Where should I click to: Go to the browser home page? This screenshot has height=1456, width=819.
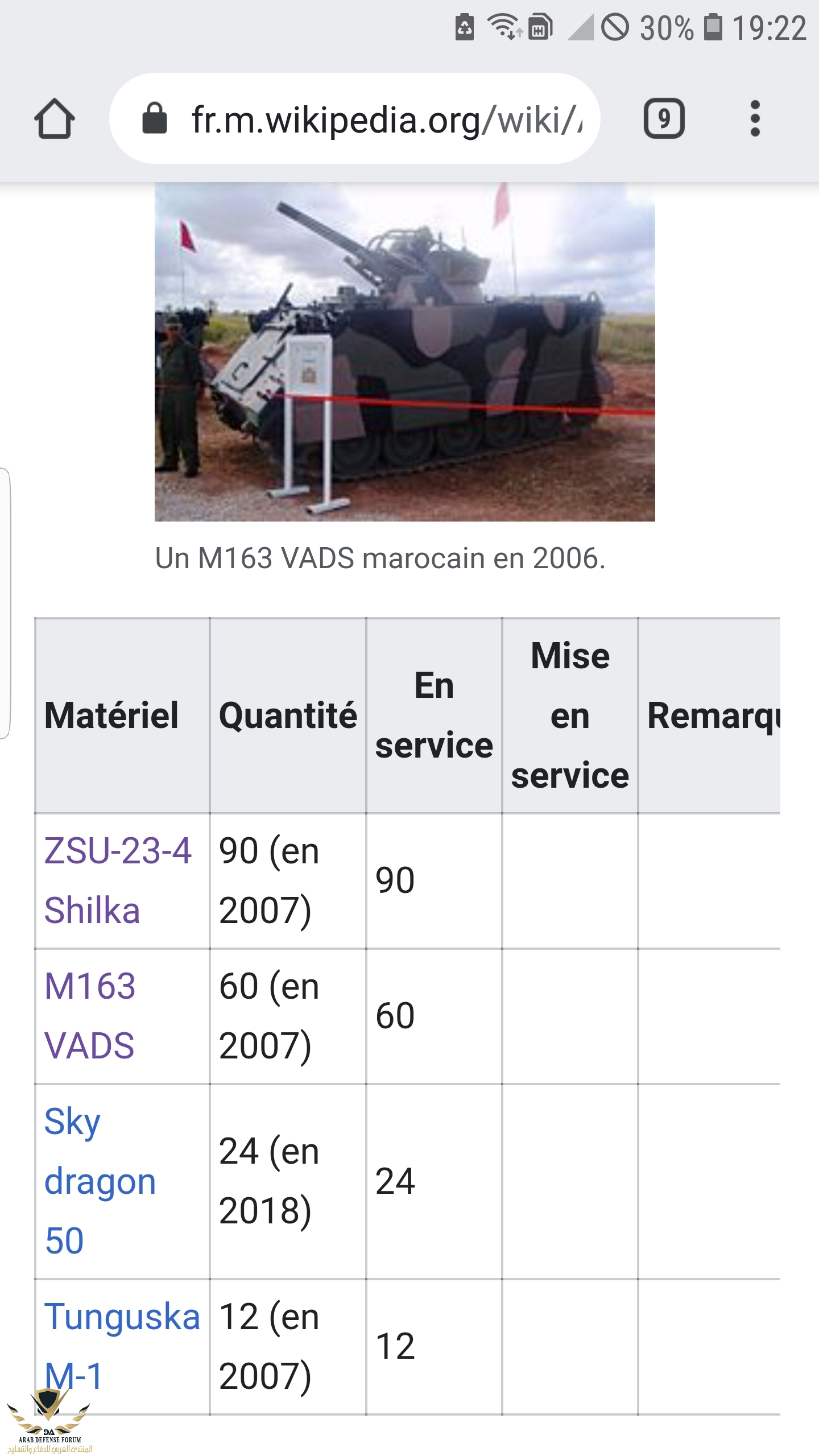click(54, 119)
